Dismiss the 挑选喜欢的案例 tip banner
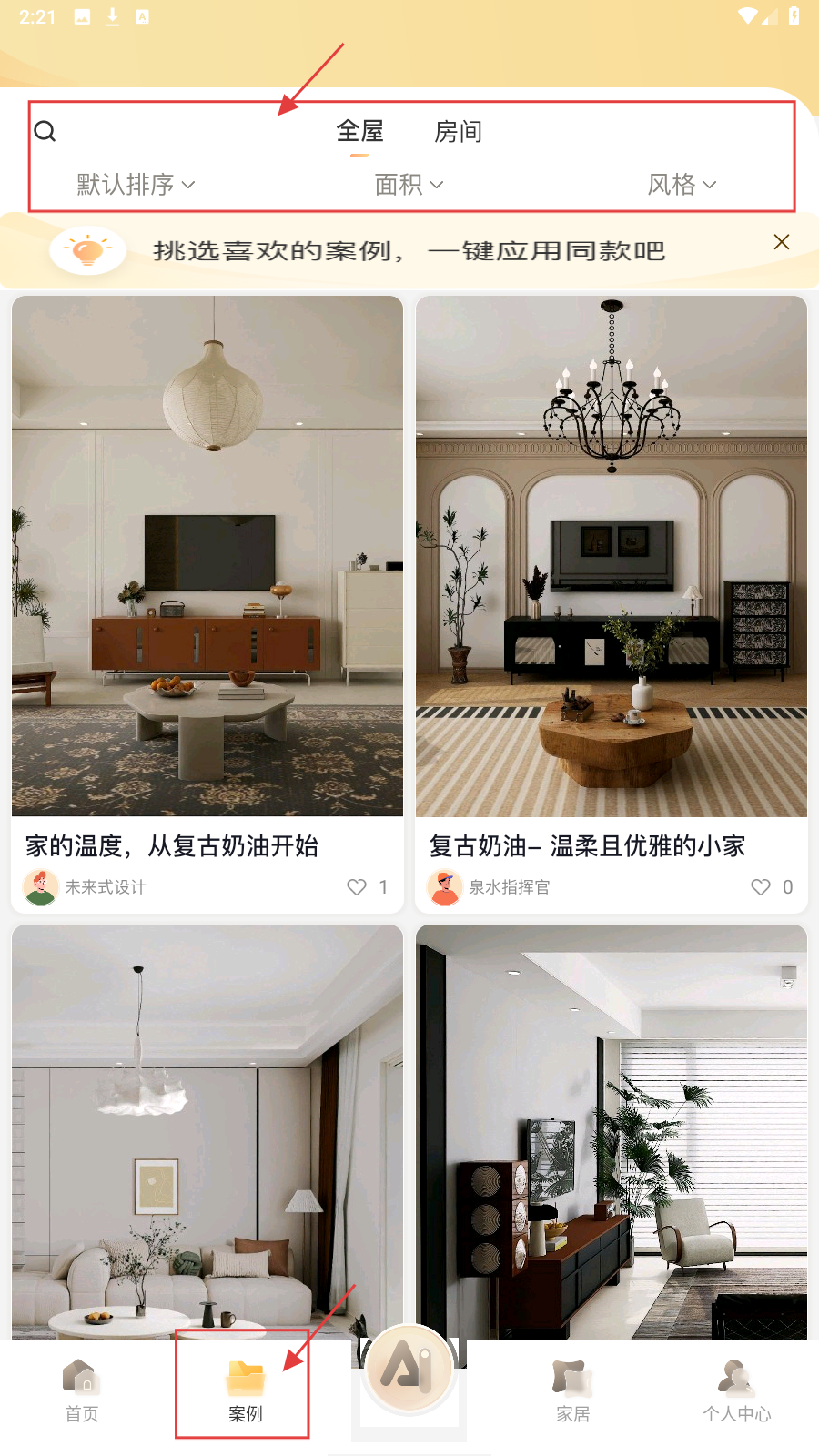Image resolution: width=819 pixels, height=1456 pixels. point(781,242)
